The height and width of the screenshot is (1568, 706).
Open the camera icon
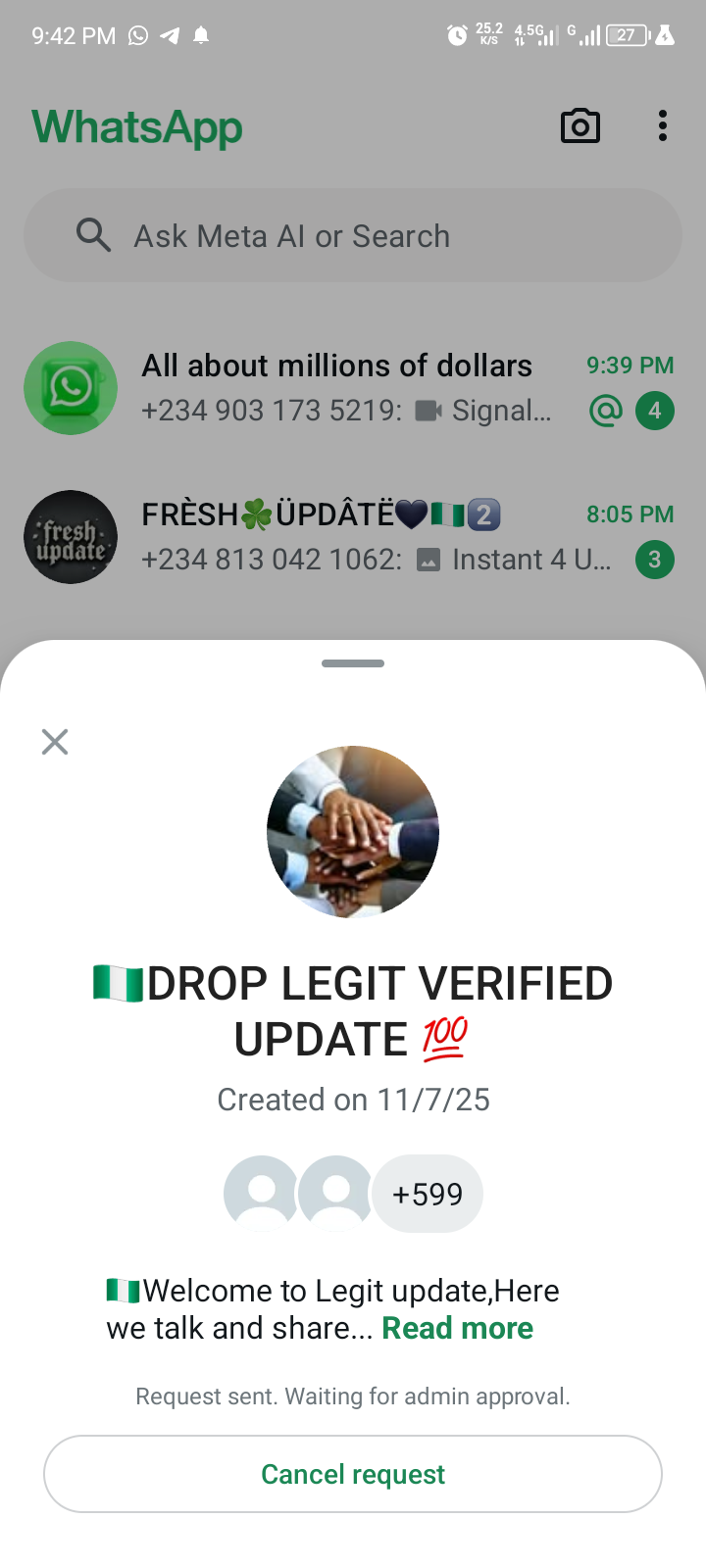(580, 126)
